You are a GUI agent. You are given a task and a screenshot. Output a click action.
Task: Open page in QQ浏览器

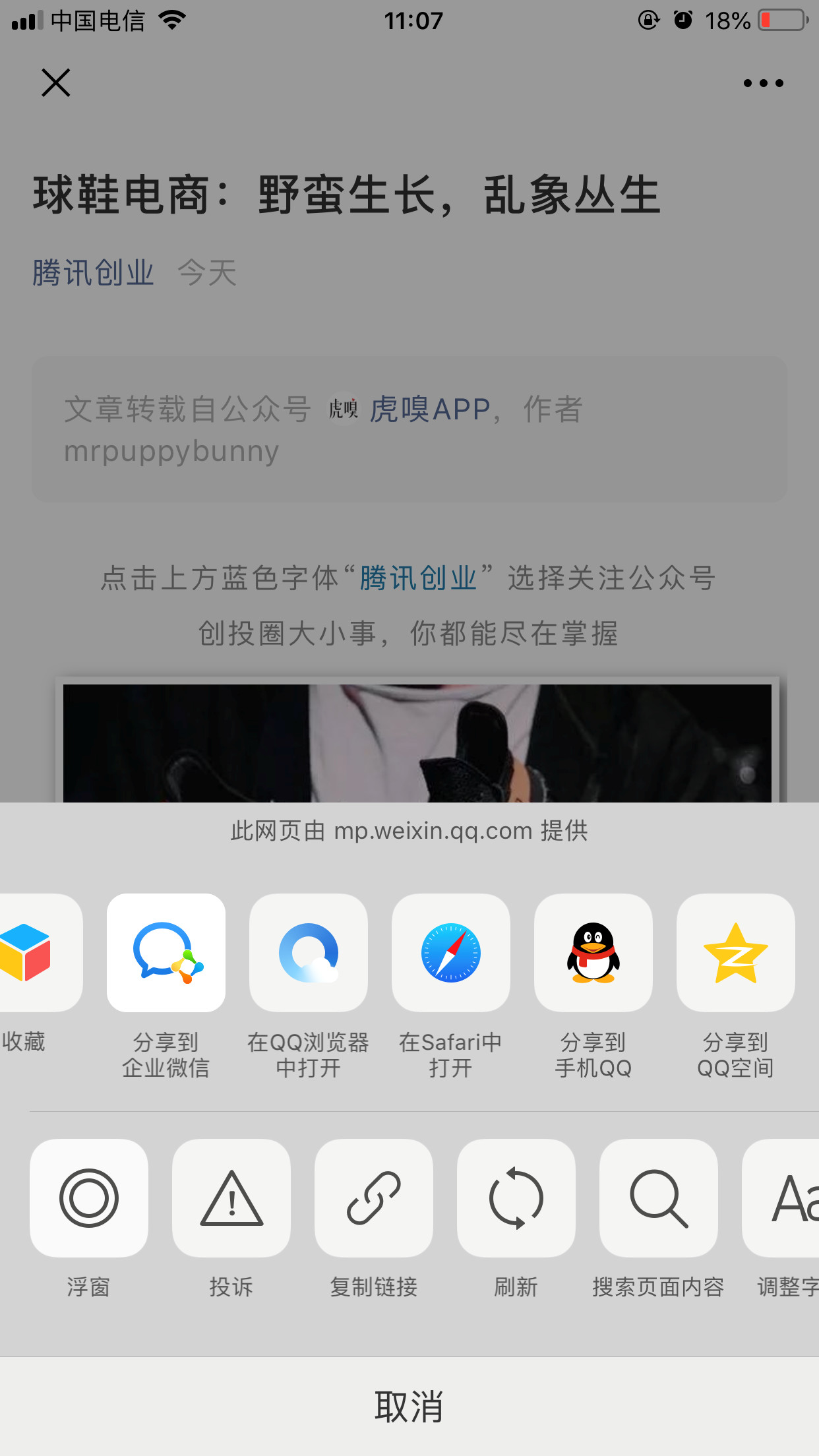(x=309, y=953)
